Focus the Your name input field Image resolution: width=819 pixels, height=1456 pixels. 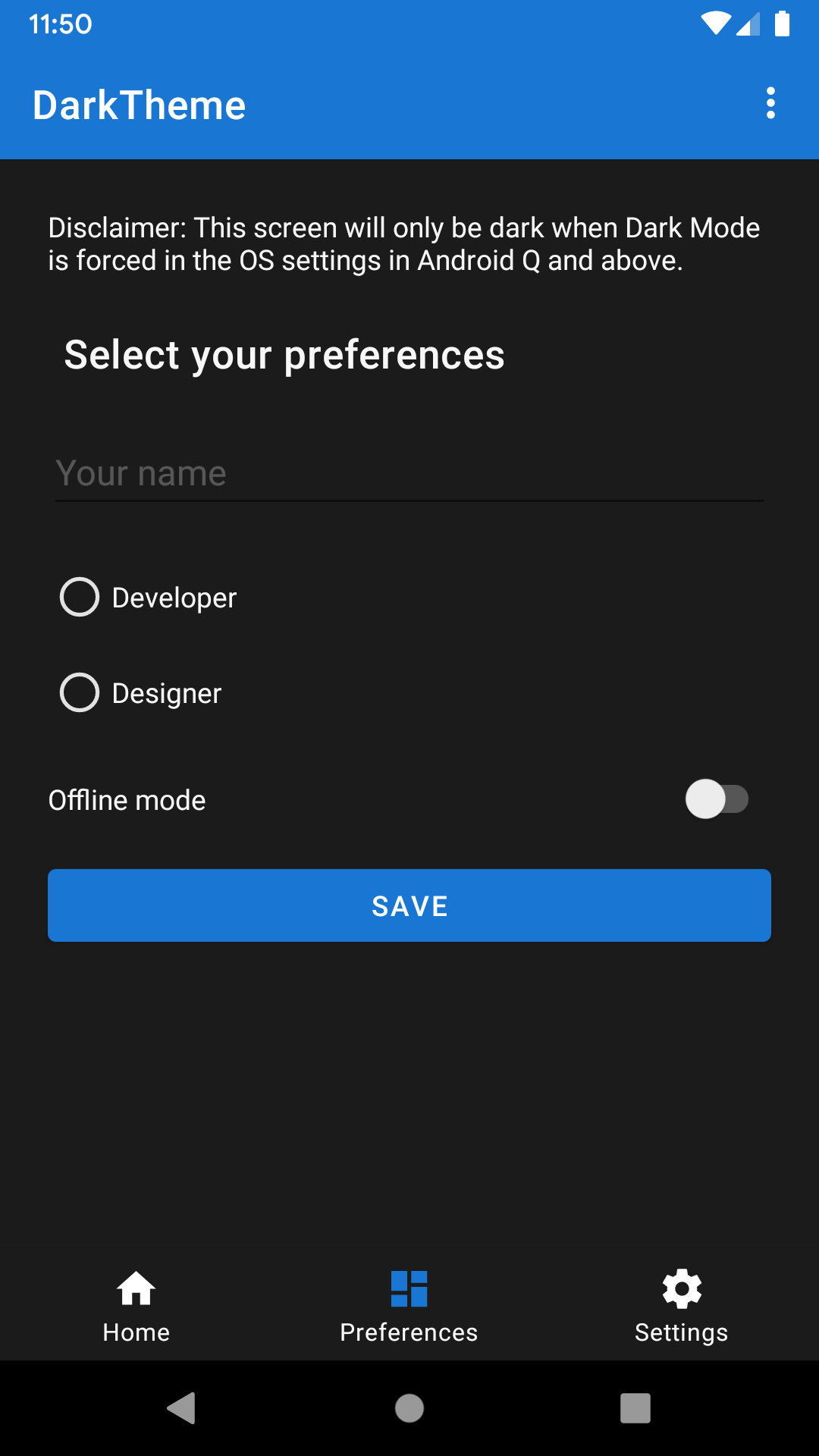pos(303,472)
